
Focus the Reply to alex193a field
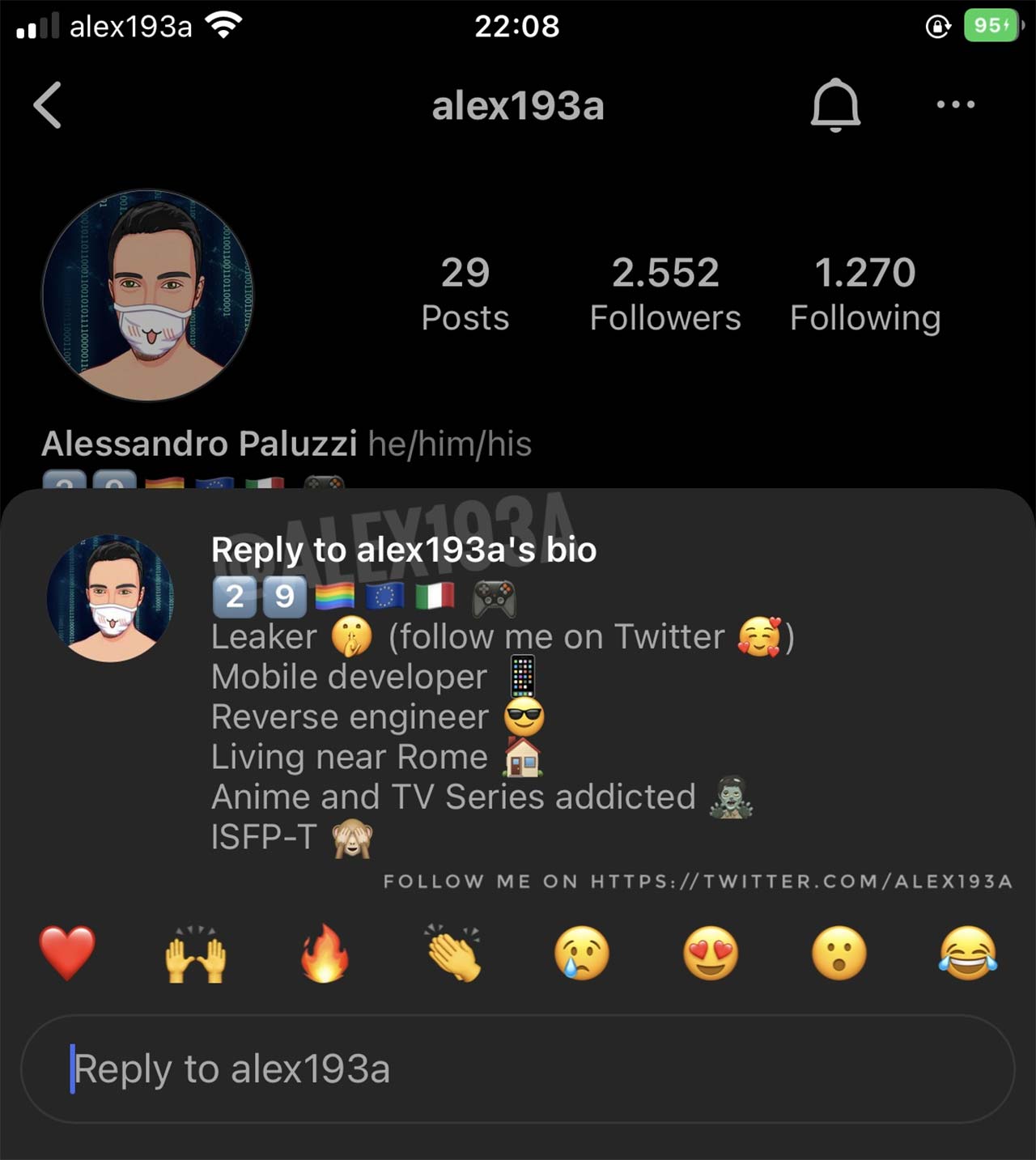518,1069
